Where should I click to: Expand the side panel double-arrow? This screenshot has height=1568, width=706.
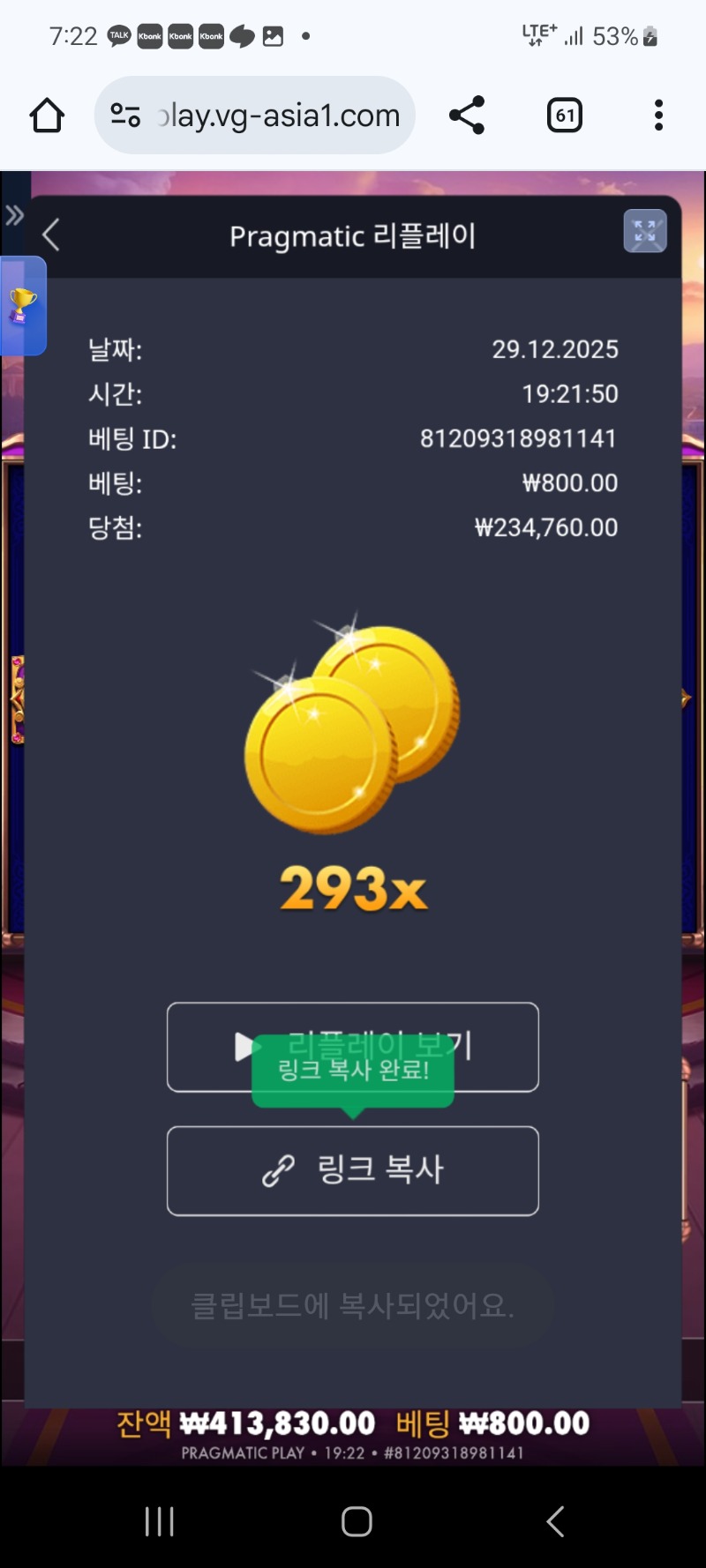(x=14, y=215)
